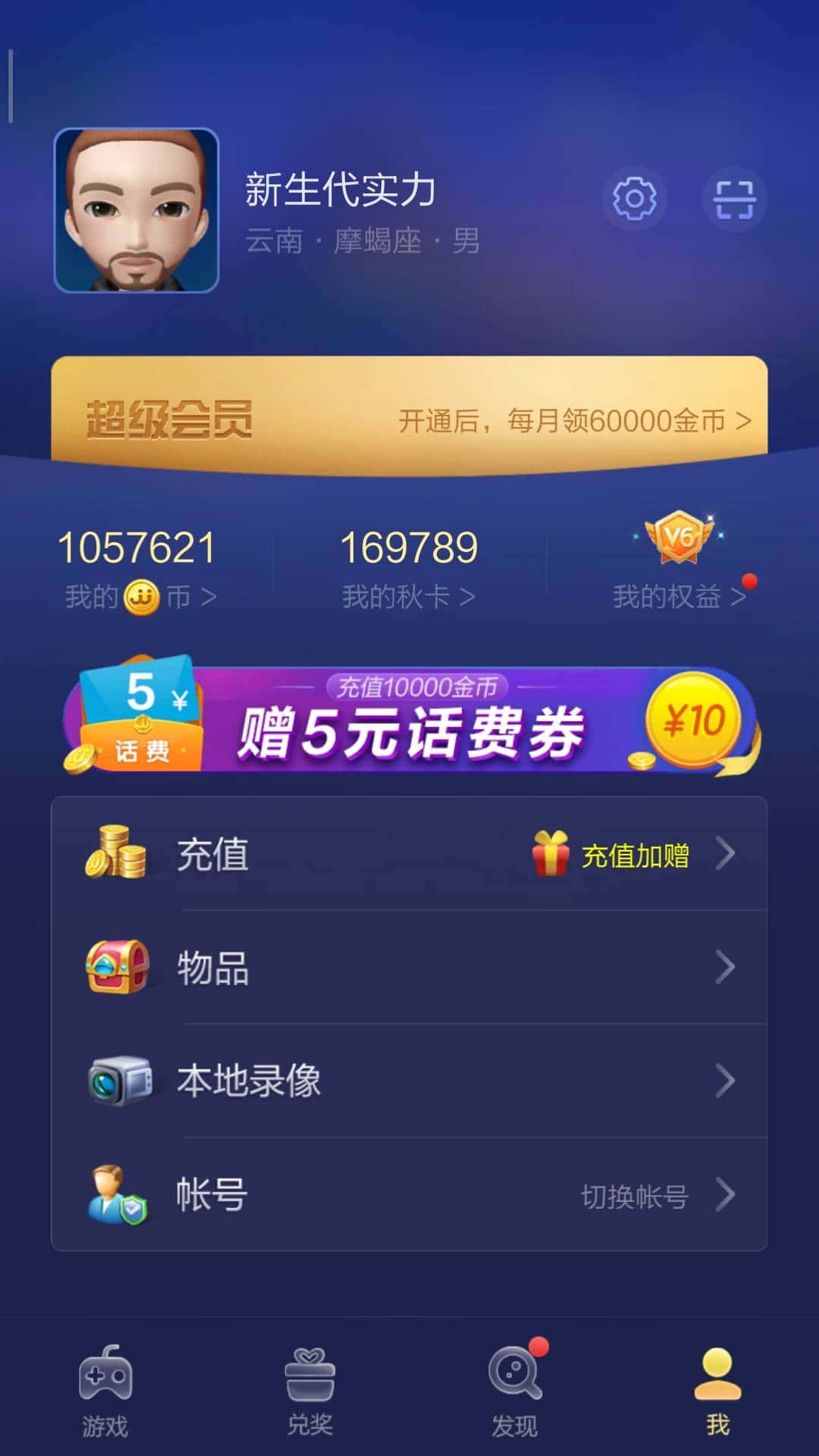Tap the QR code scan icon
The width and height of the screenshot is (819, 1456).
[x=734, y=199]
